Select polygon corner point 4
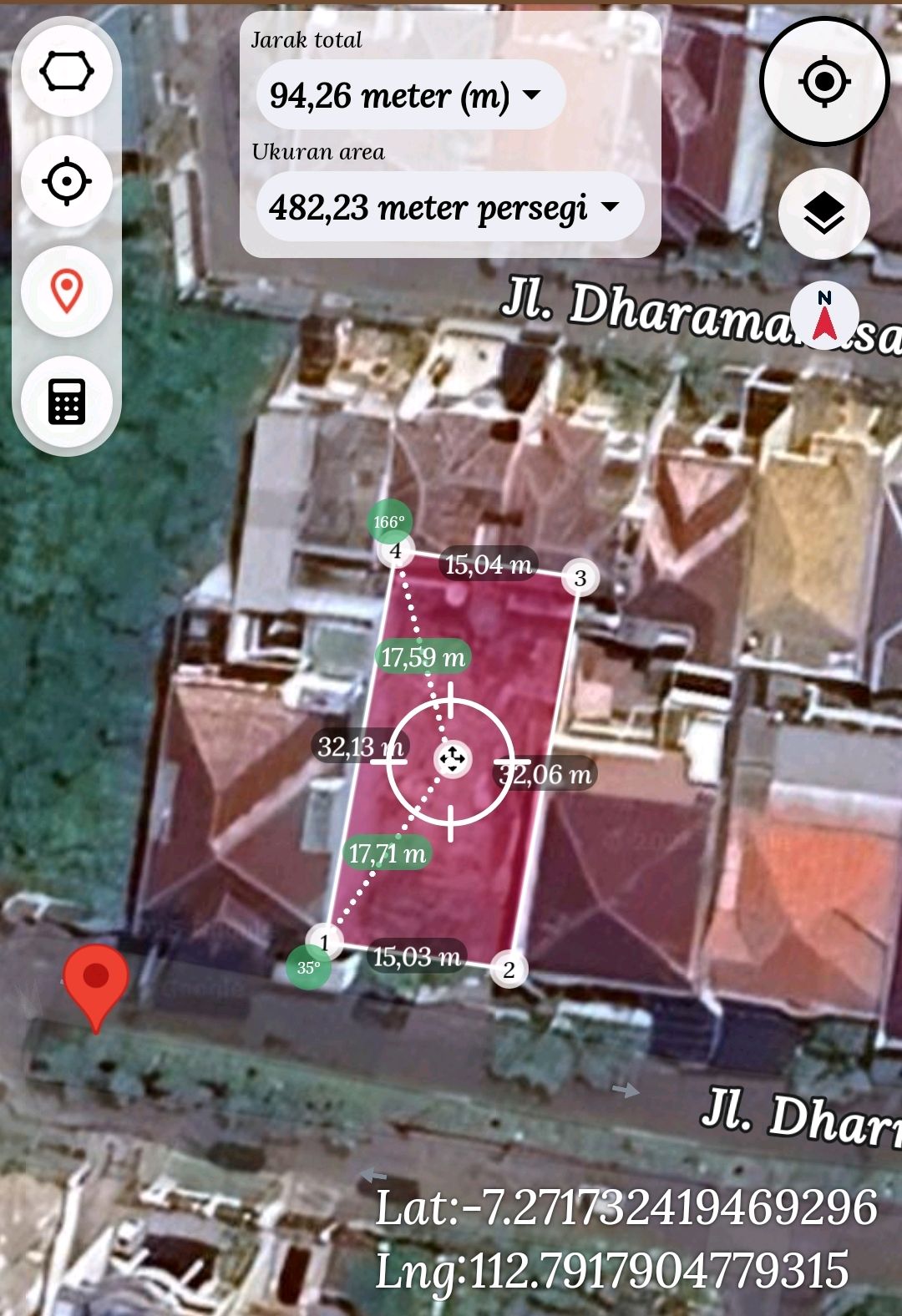This screenshot has height=1316, width=902. point(396,550)
